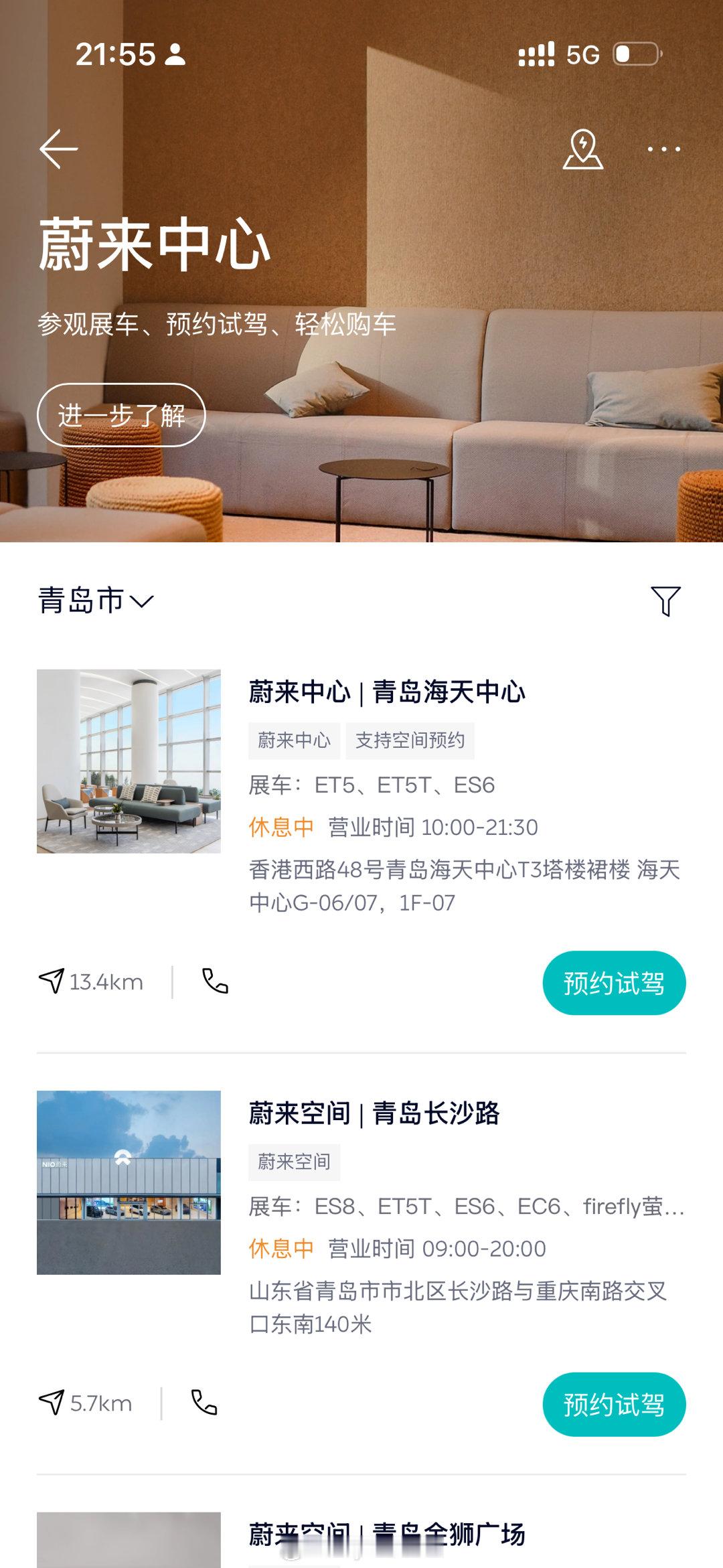Call 青岛海天中心 via the phone icon

(213, 982)
